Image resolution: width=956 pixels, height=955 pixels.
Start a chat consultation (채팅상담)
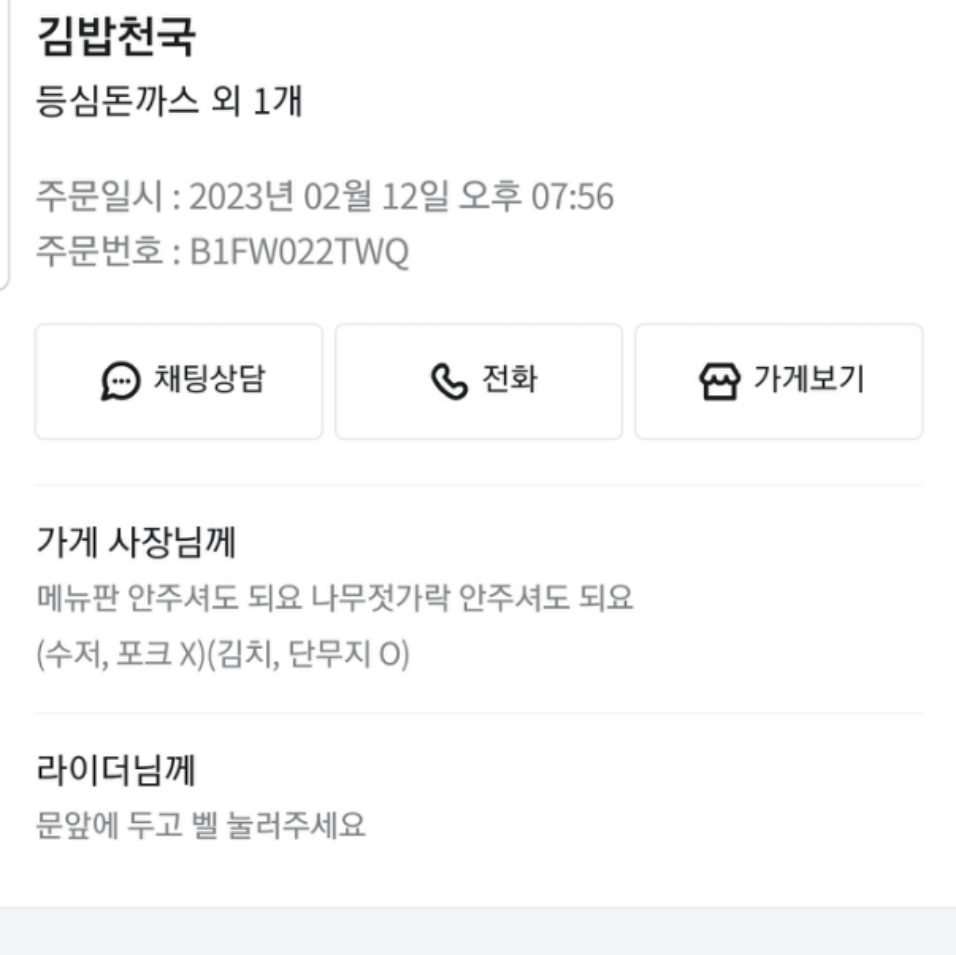179,381
